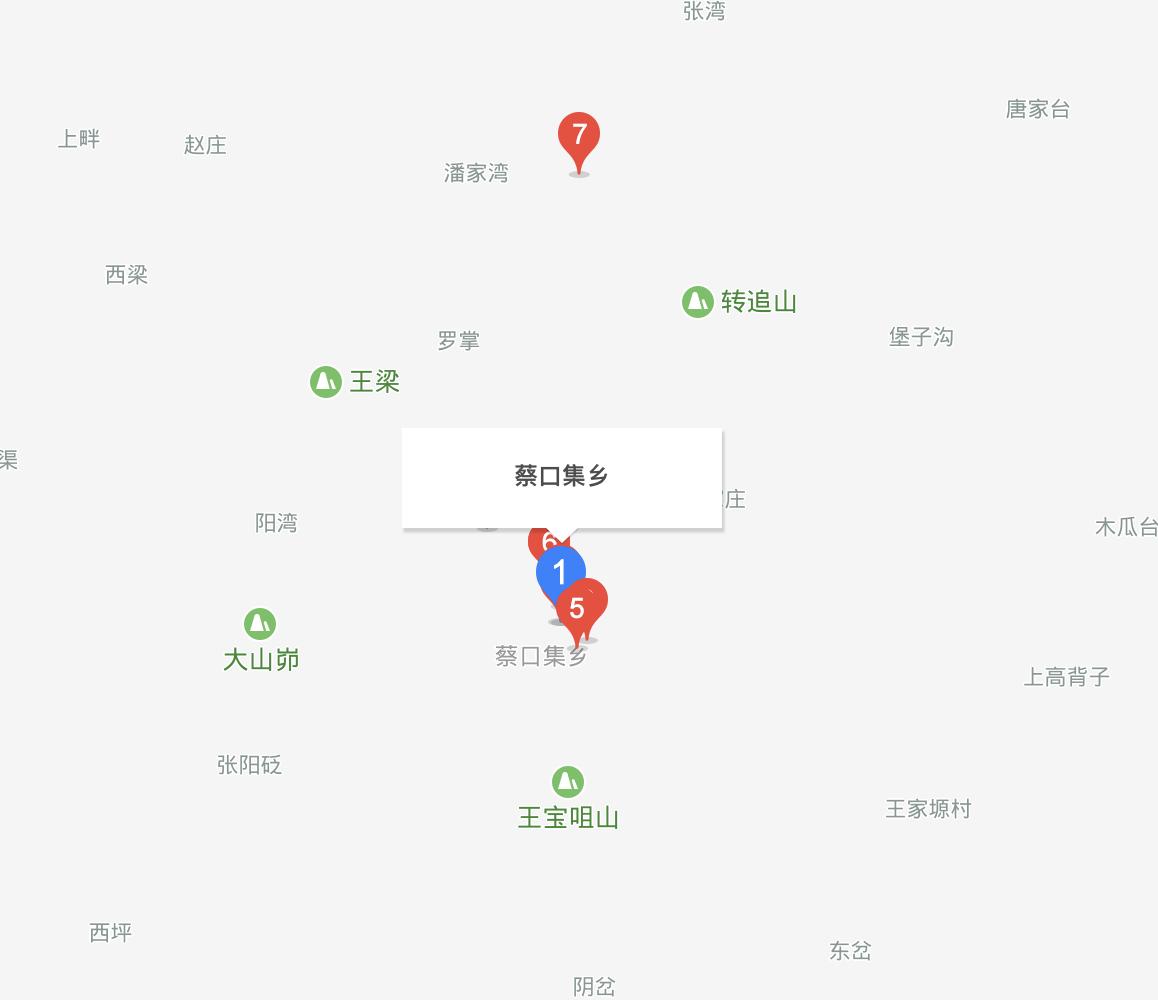This screenshot has height=1000, width=1158.
Task: Tap the blue marker number 1
Action: 560,571
